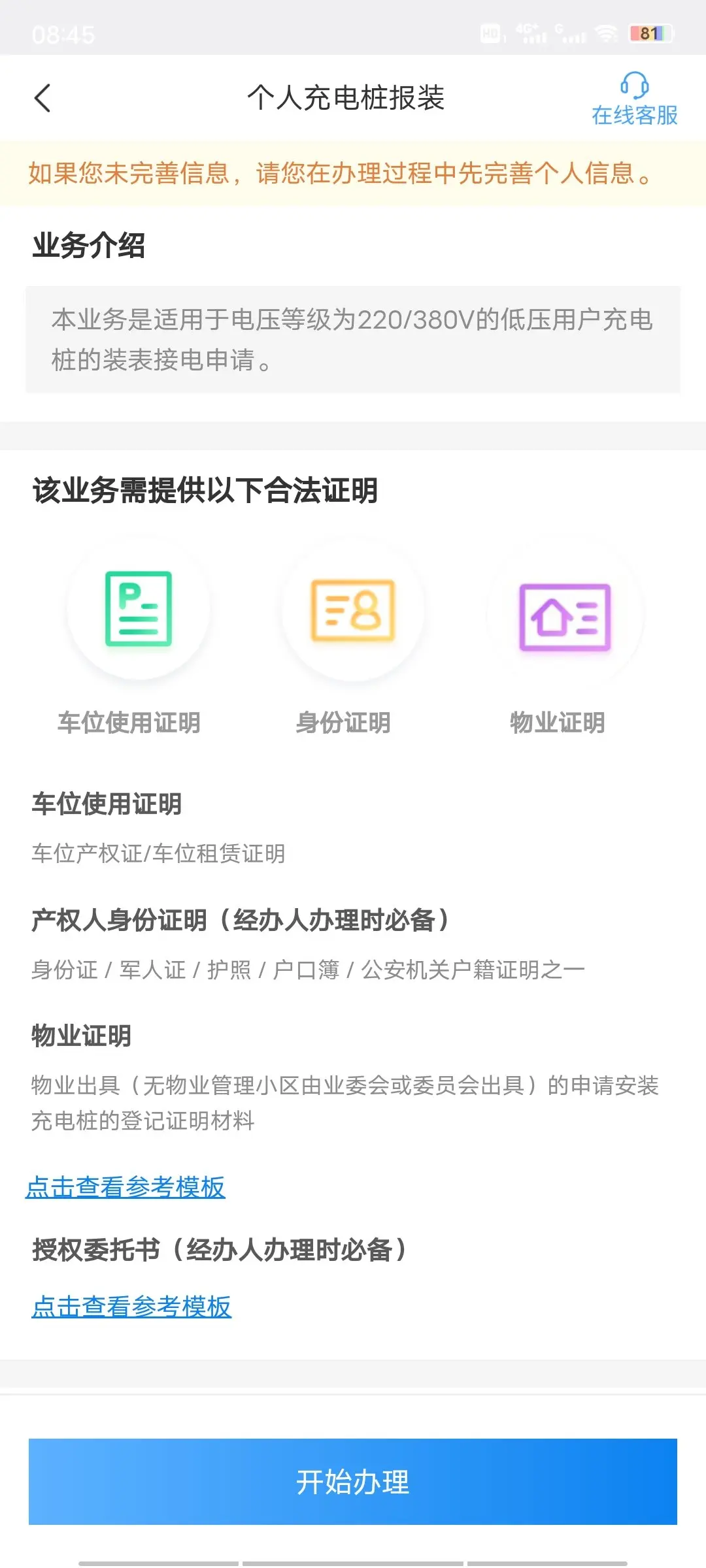Viewport: 706px width, 1568px height.
Task: Go back using the top-left arrow
Action: [x=42, y=99]
